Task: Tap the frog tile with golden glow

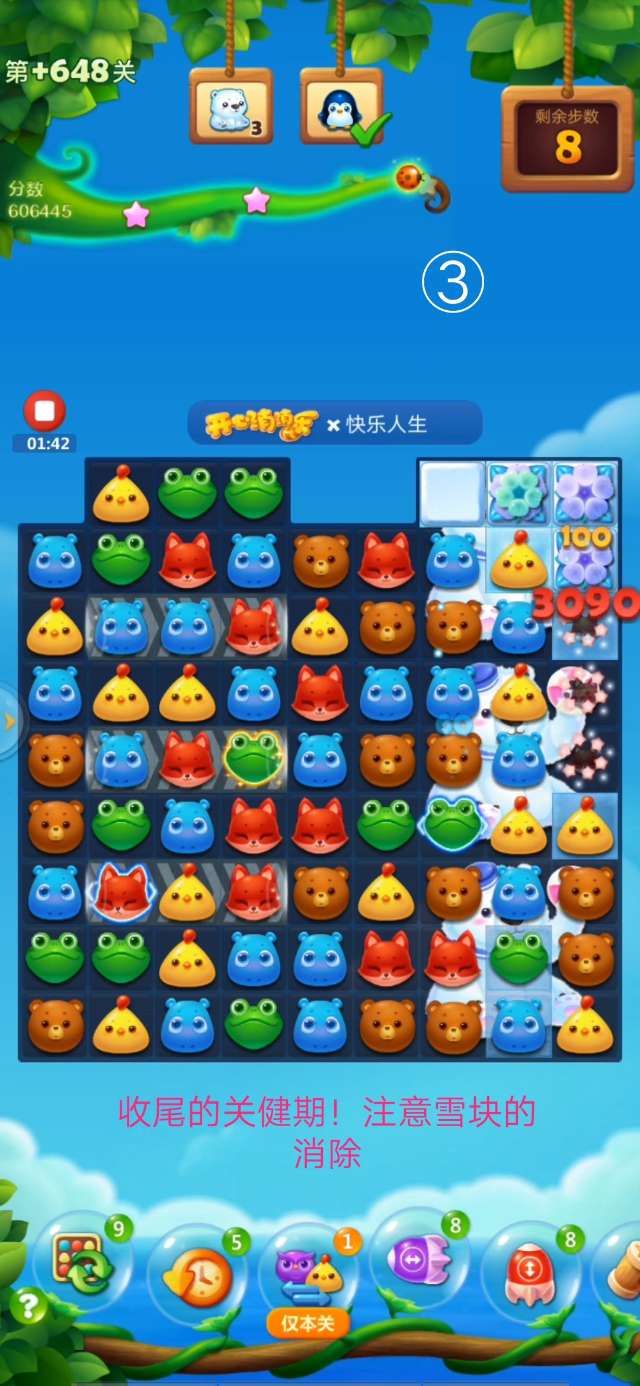Action: (x=253, y=759)
